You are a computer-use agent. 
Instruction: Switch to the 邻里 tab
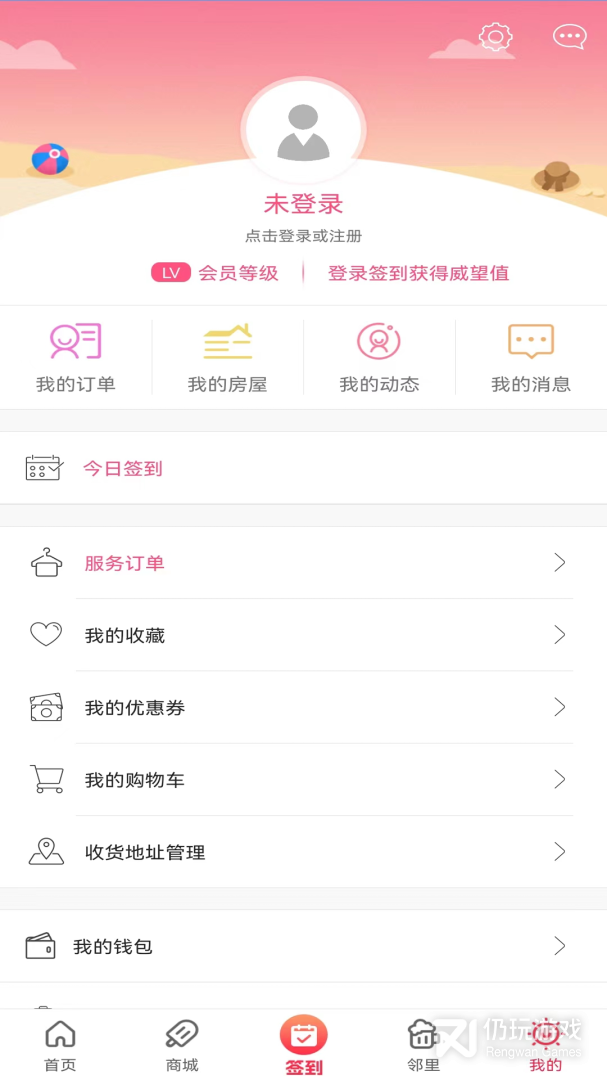424,1046
